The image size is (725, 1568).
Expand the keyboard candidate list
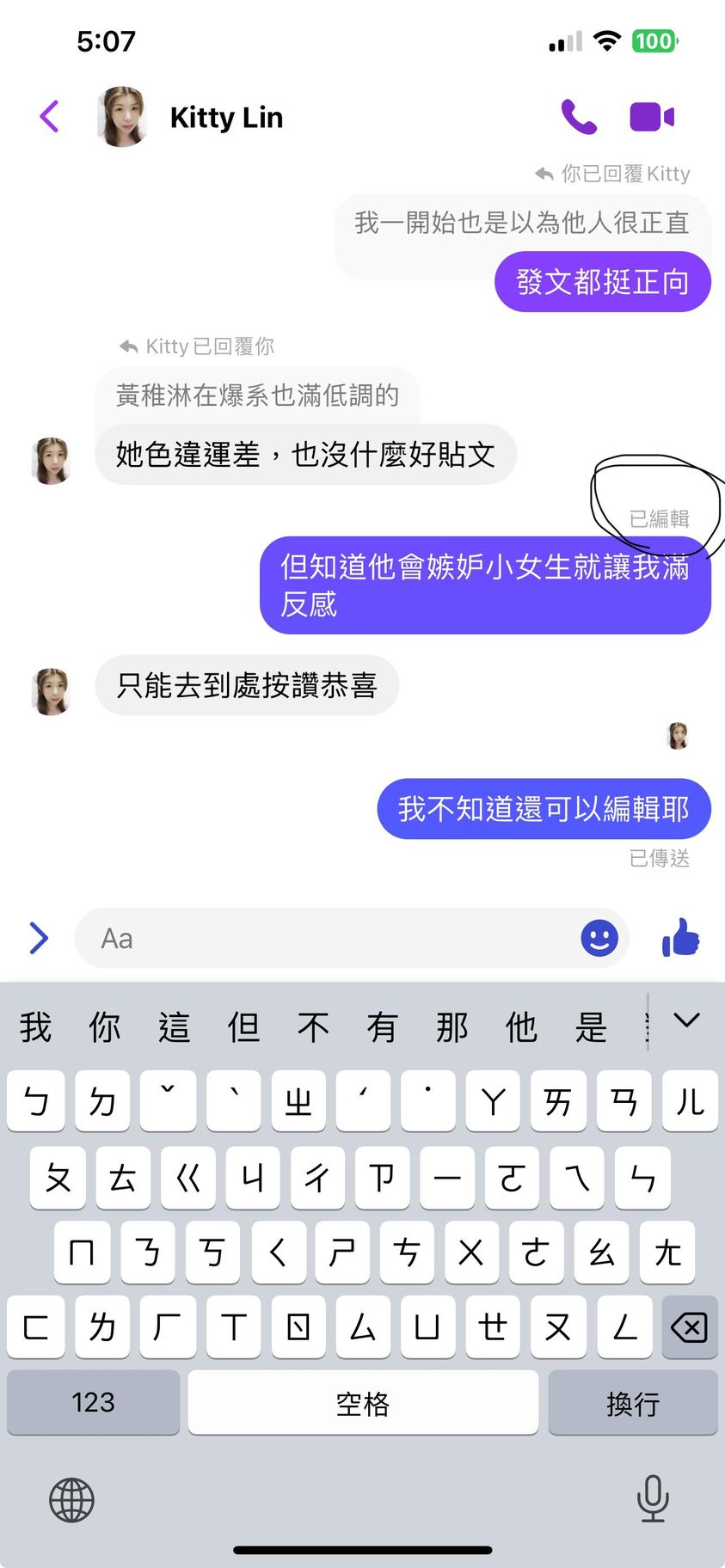point(686,1021)
